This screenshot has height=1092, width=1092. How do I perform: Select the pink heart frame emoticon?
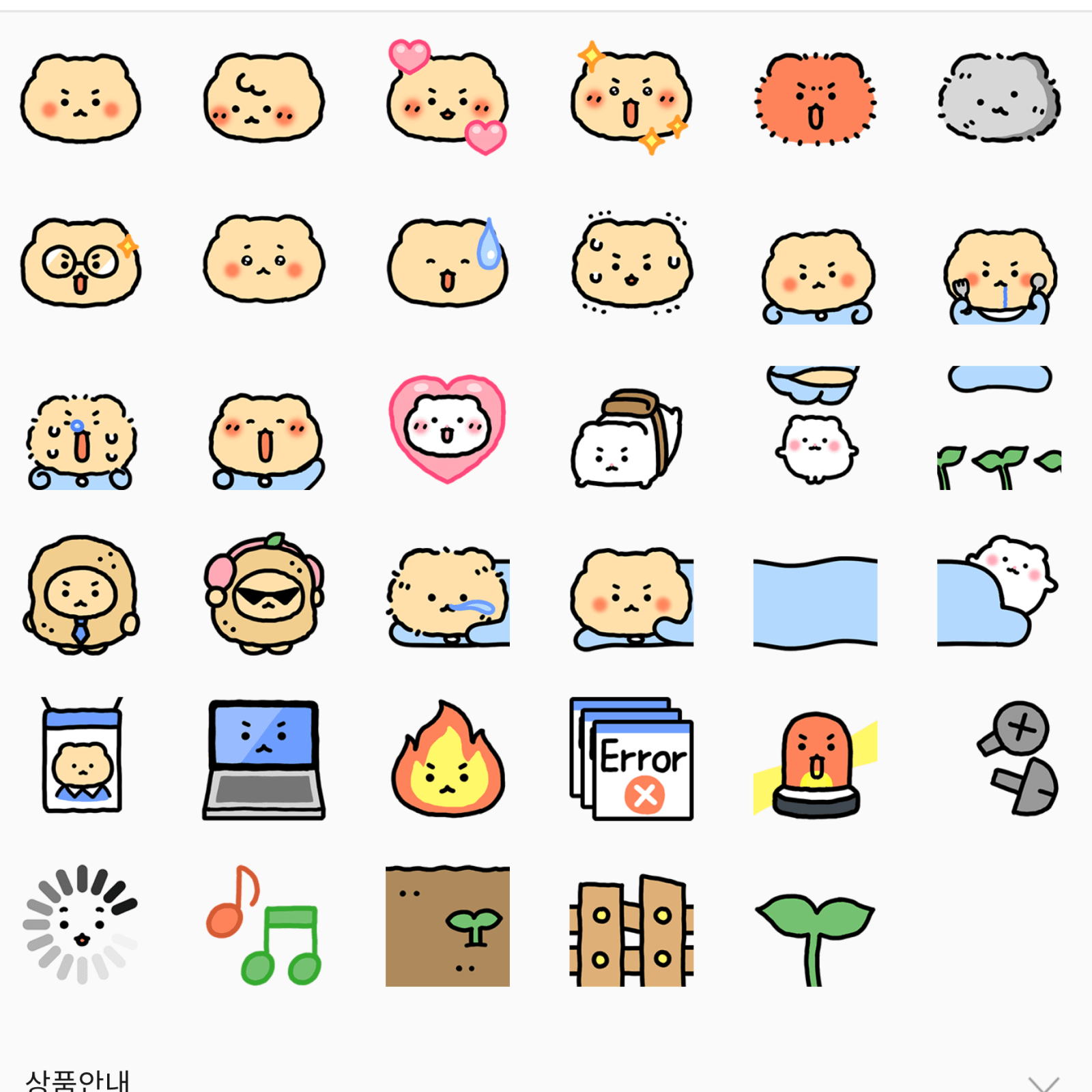coord(448,429)
